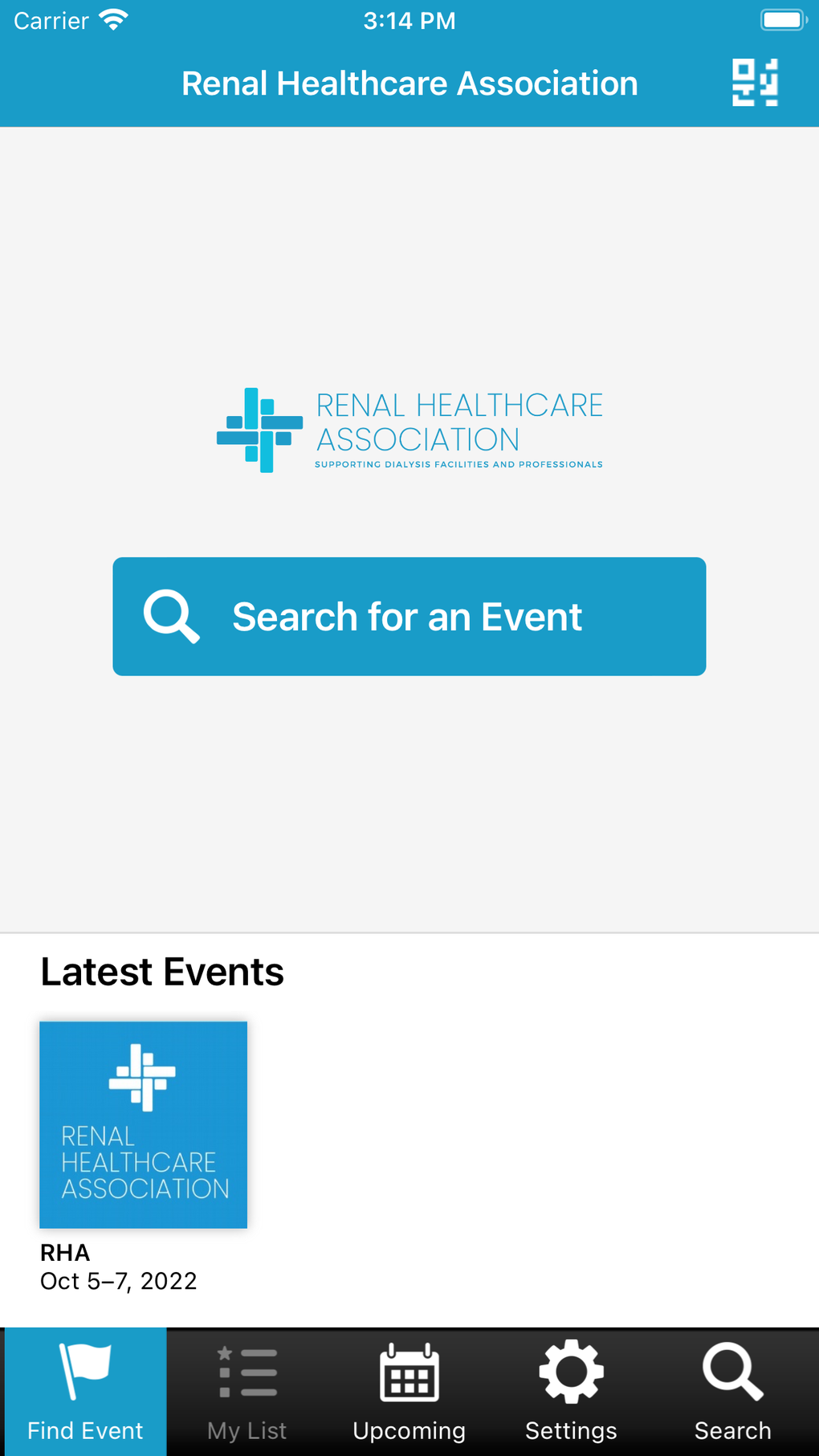Open the Upcoming calendar icon
819x1456 pixels.
click(x=409, y=1373)
